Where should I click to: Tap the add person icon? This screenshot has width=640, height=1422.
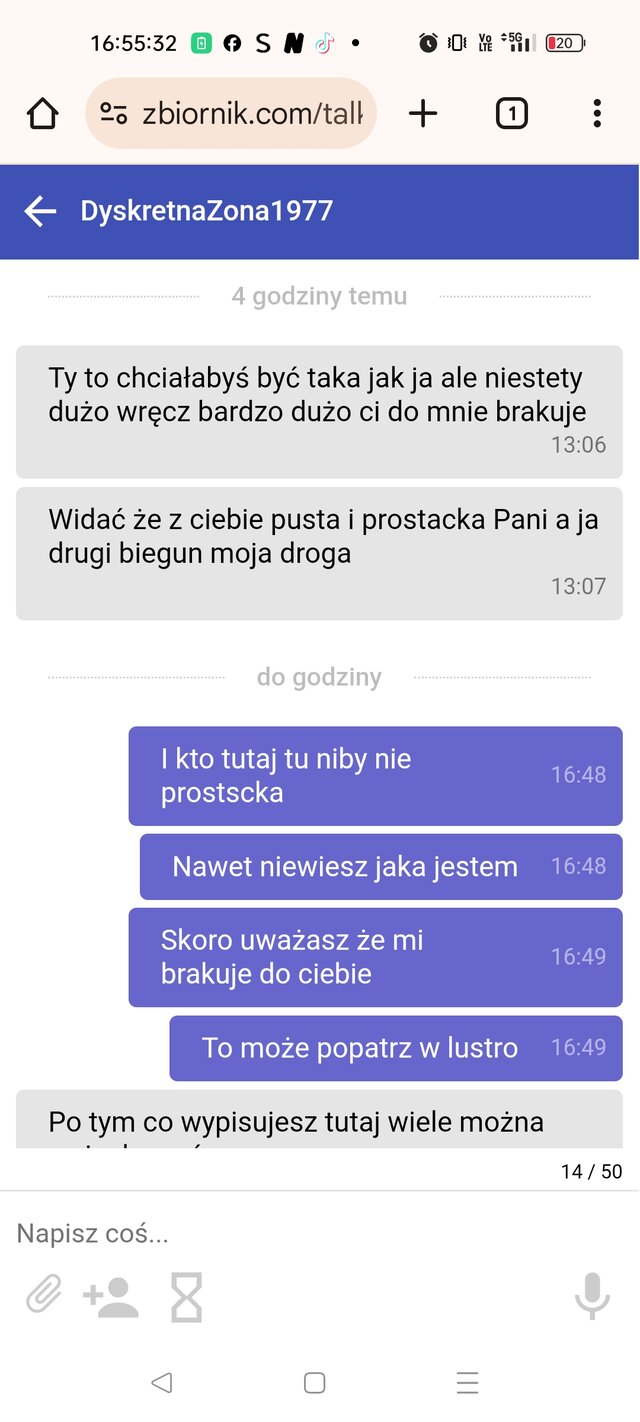point(111,1296)
